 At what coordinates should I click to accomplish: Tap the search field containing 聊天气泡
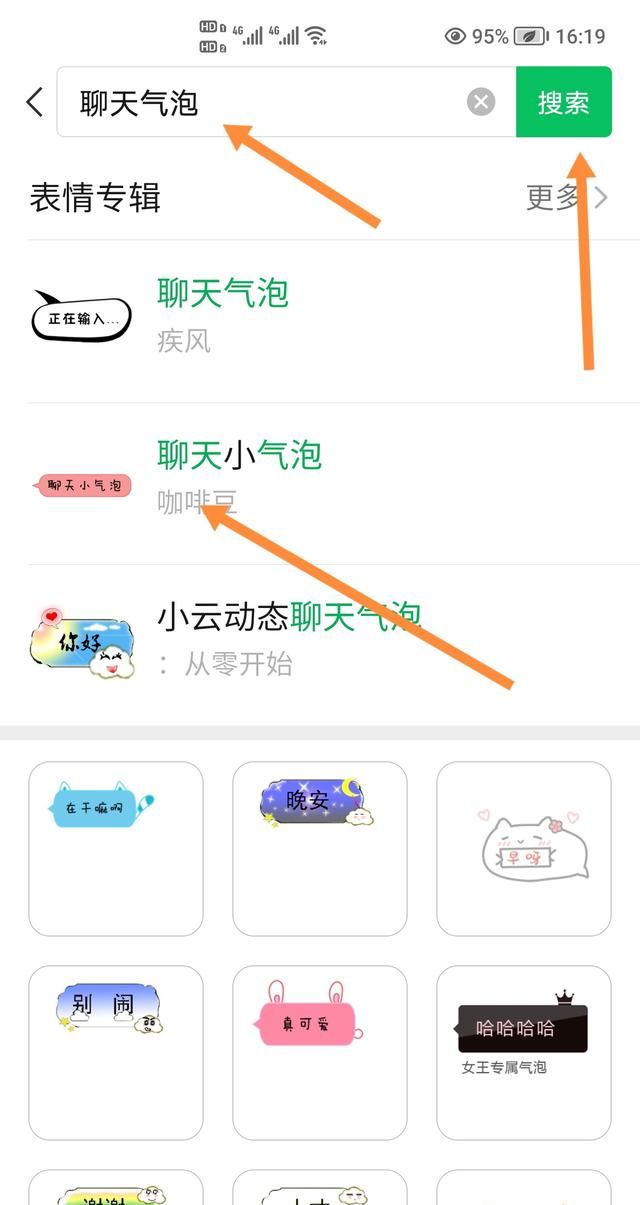260,102
